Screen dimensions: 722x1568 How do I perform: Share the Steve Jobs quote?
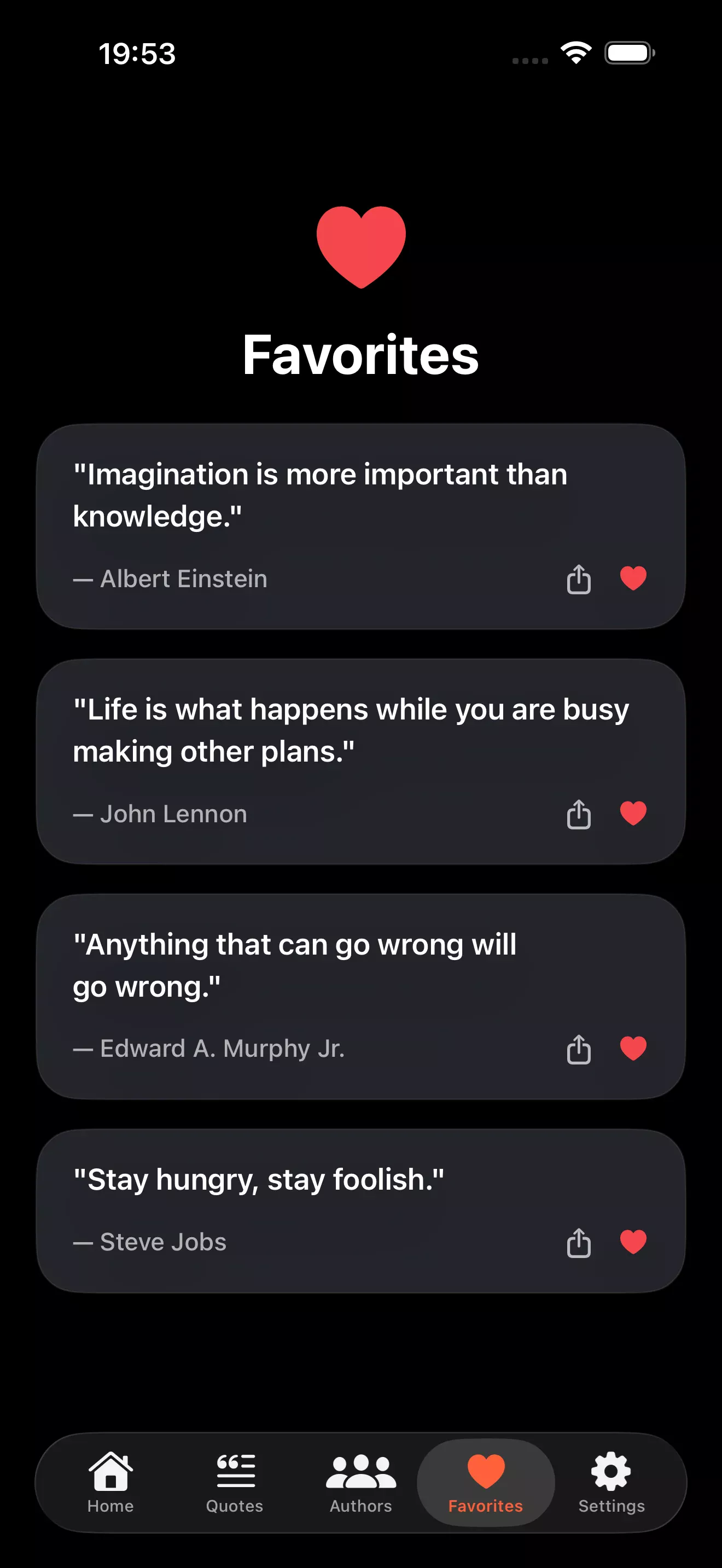tap(578, 1242)
